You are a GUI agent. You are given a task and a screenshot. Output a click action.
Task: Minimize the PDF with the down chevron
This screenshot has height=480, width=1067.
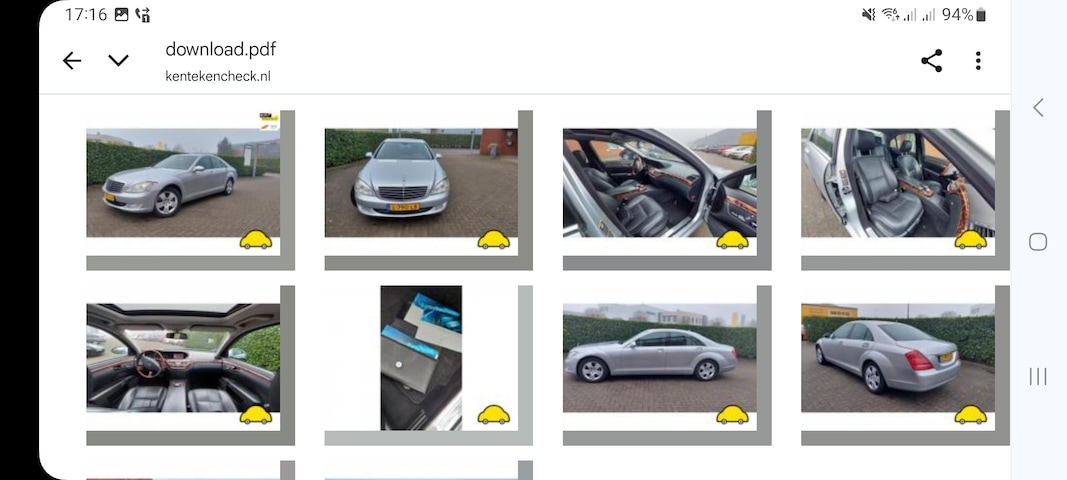click(x=118, y=61)
